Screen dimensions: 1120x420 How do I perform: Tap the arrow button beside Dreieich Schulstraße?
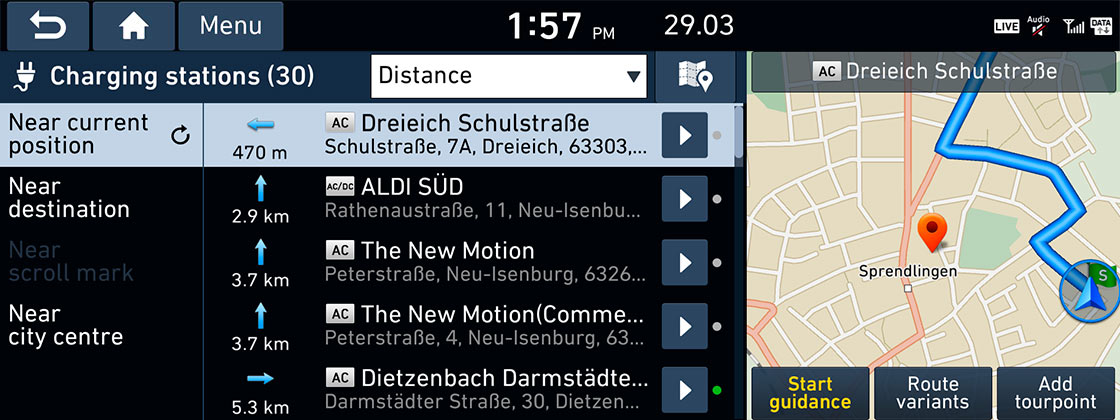(685, 134)
